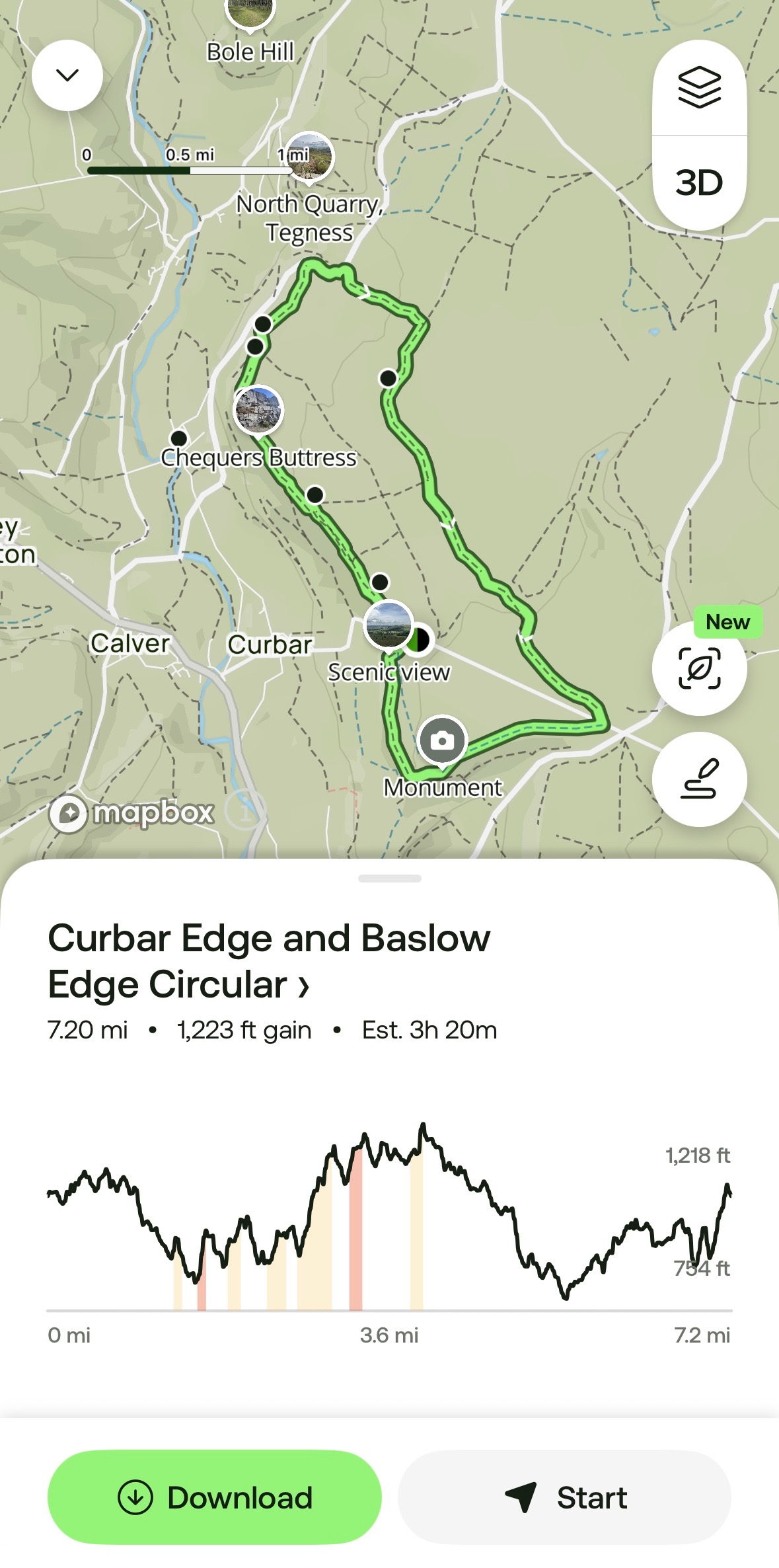
Task: Open the Scenic view photo marker
Action: pyautogui.click(x=389, y=625)
